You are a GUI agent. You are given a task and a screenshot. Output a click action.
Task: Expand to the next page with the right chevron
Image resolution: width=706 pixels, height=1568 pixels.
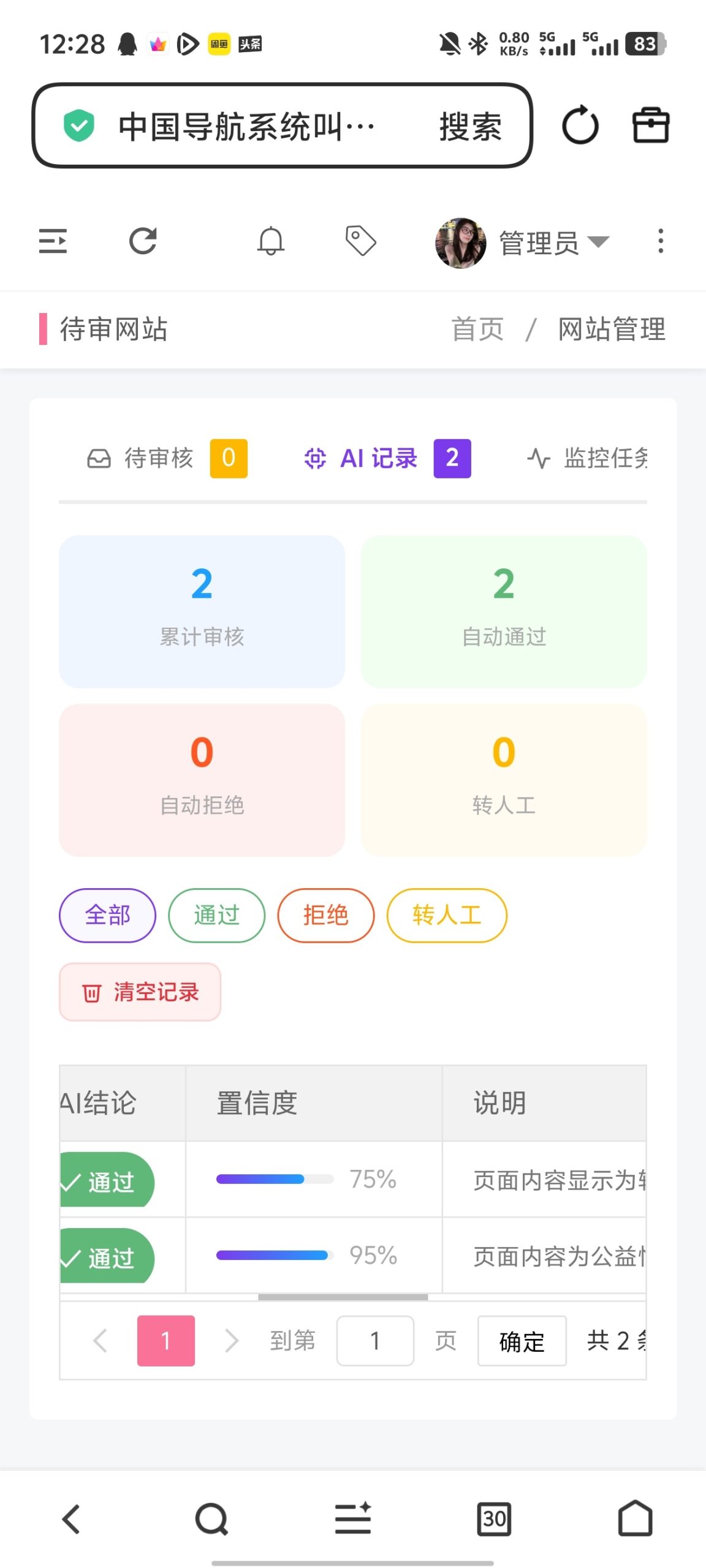[231, 1341]
